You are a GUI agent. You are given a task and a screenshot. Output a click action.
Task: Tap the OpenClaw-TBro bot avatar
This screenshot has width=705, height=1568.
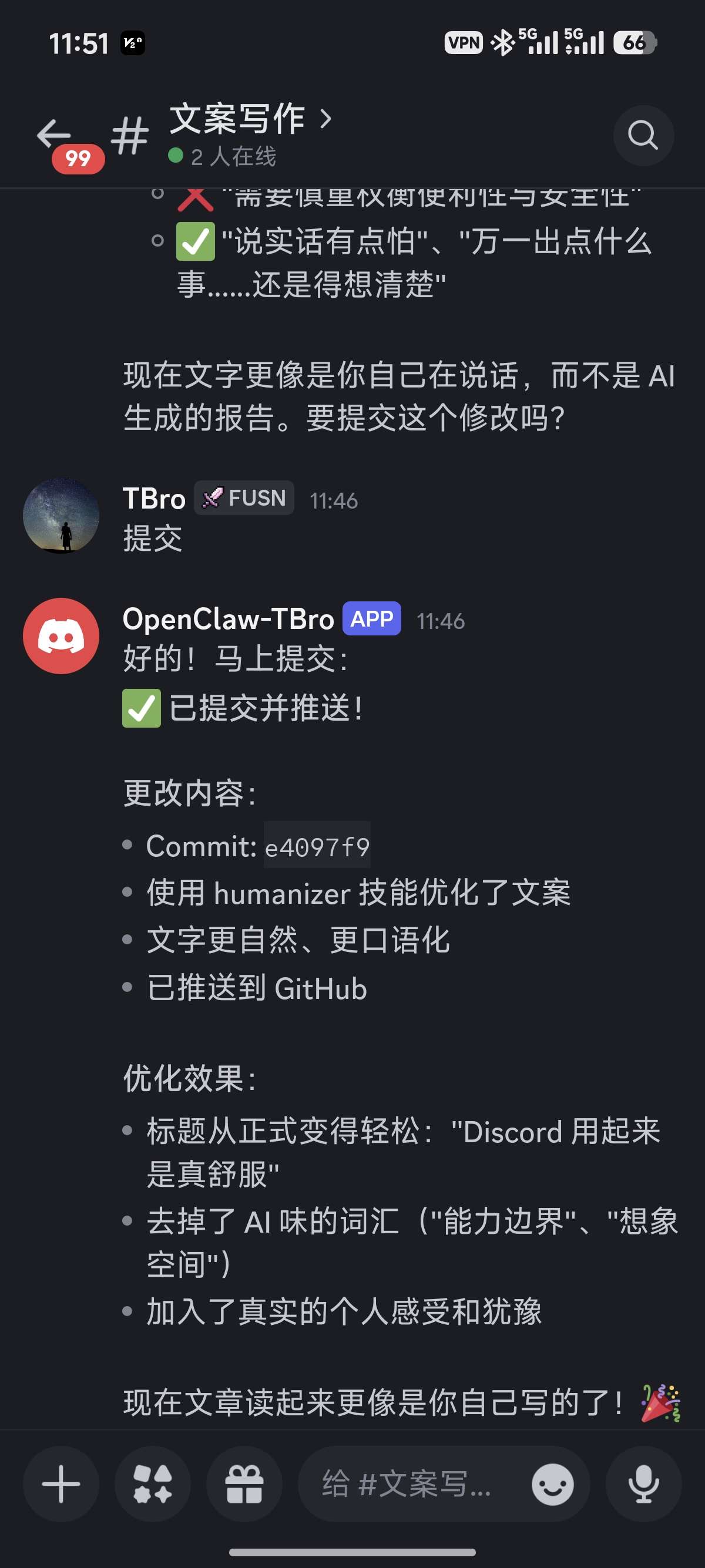tap(61, 635)
